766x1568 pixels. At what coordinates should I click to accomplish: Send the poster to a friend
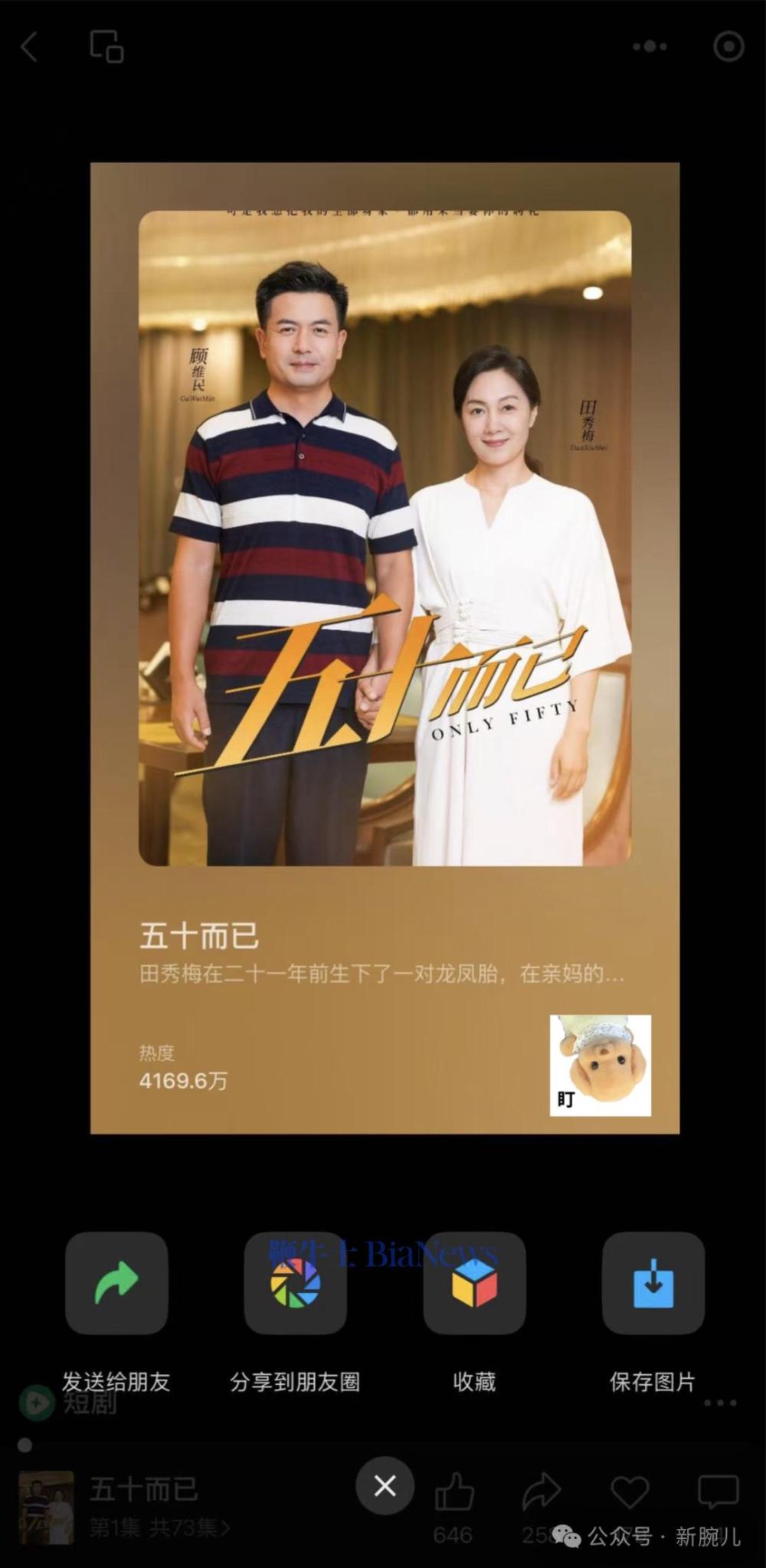click(116, 1282)
